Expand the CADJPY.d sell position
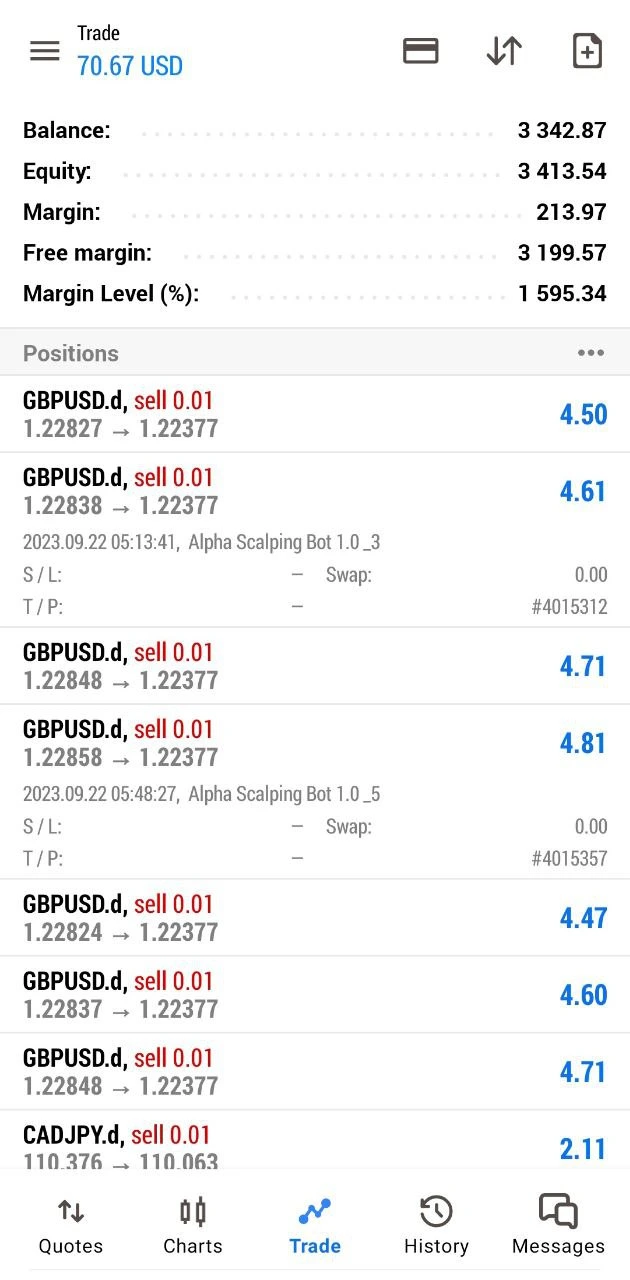The width and height of the screenshot is (630, 1280). click(315, 1146)
